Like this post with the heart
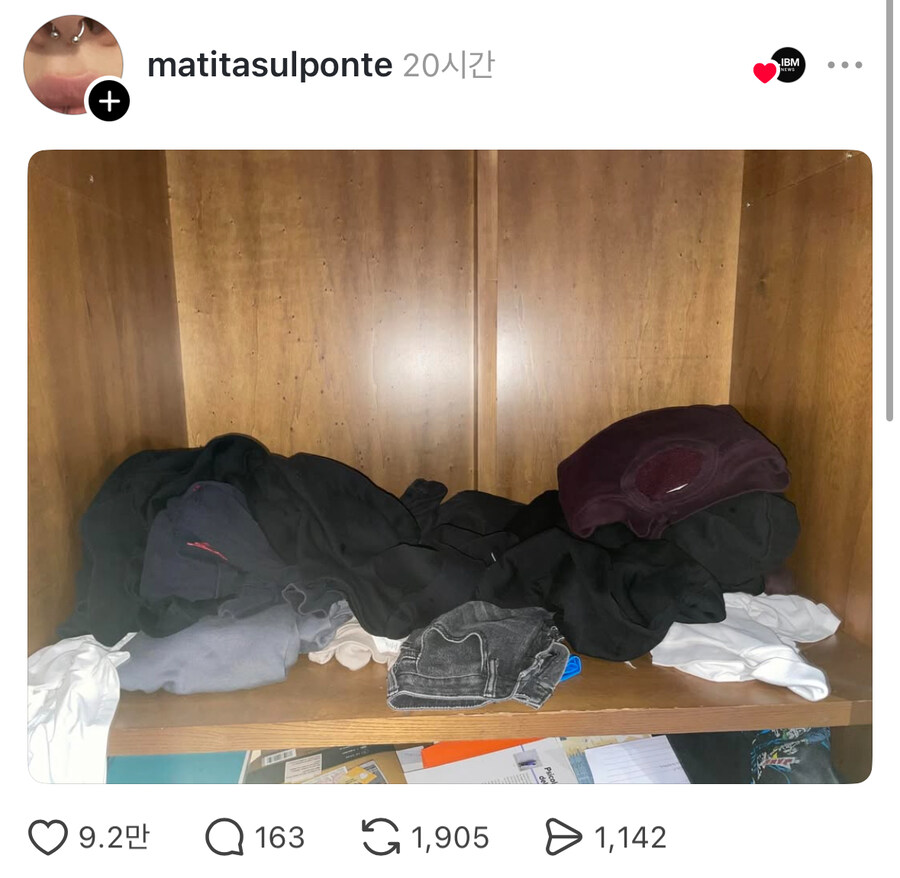The width and height of the screenshot is (900, 878). point(47,837)
